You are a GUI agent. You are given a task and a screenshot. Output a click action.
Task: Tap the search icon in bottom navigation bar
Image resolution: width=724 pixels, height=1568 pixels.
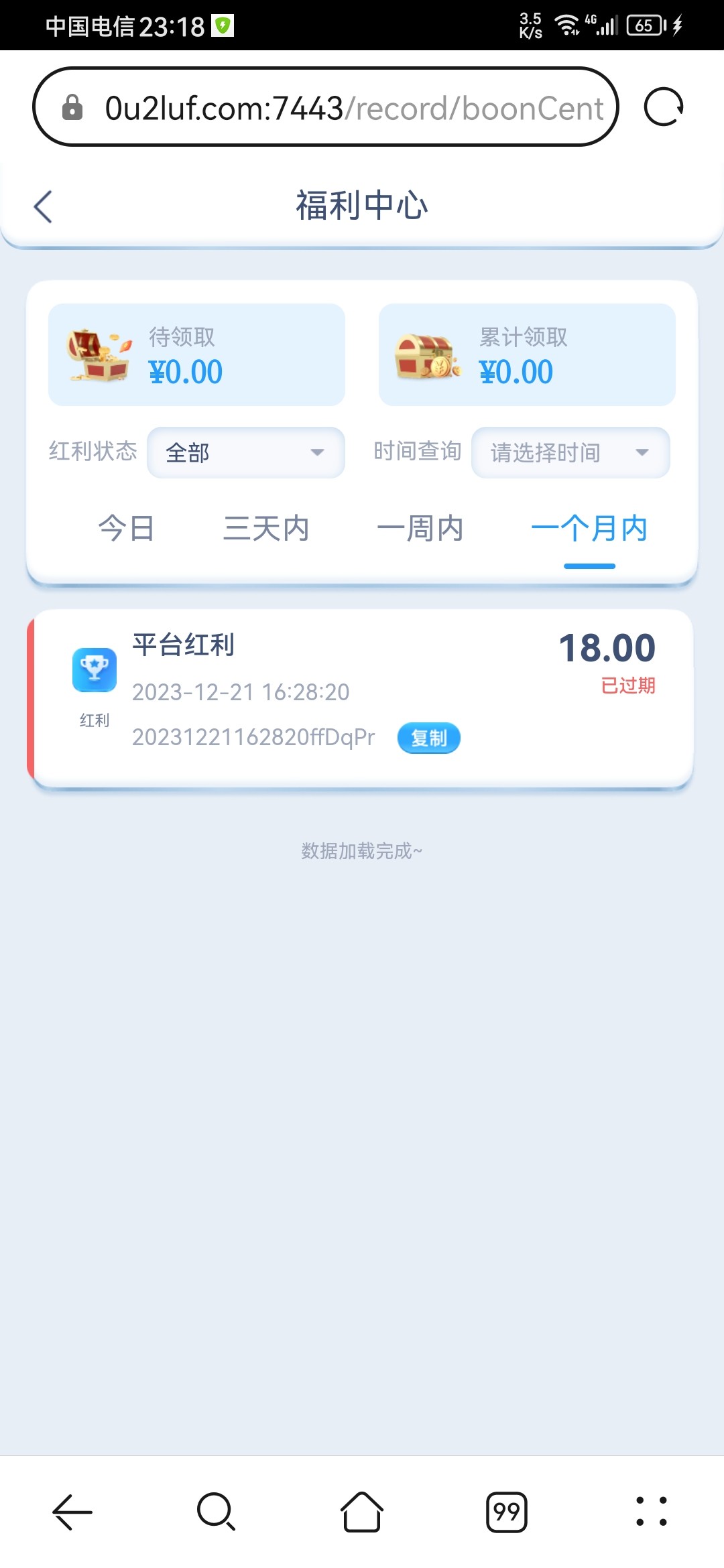click(x=216, y=1512)
